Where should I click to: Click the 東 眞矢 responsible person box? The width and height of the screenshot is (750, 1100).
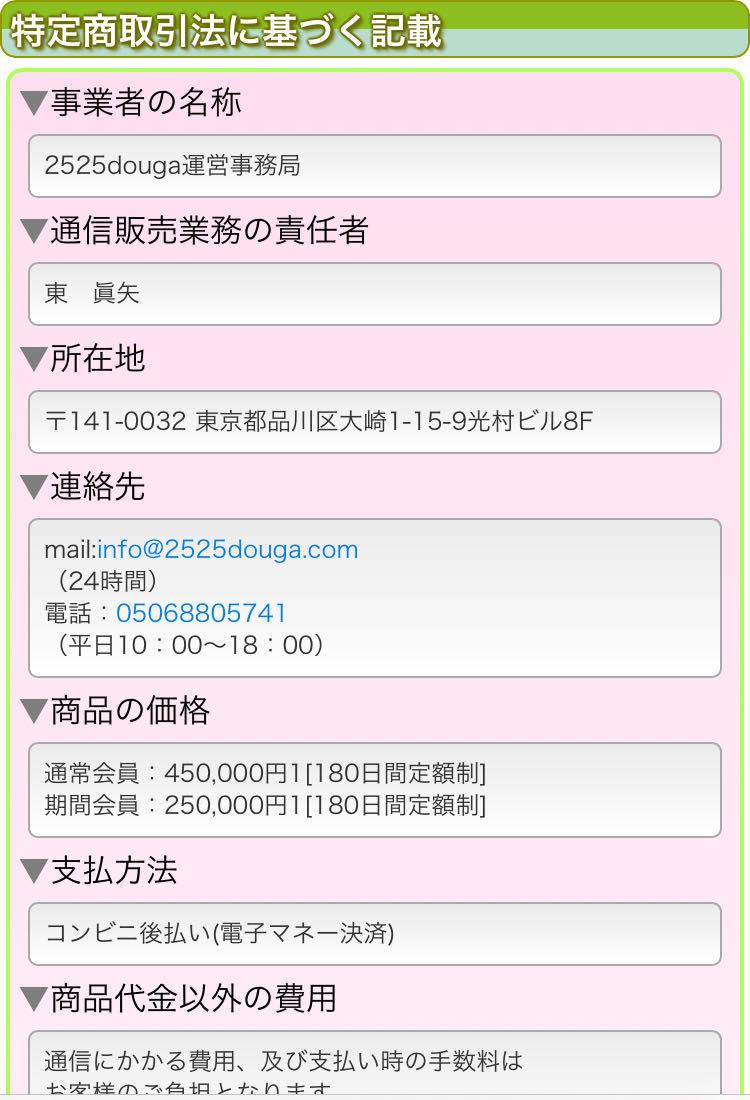(375, 293)
